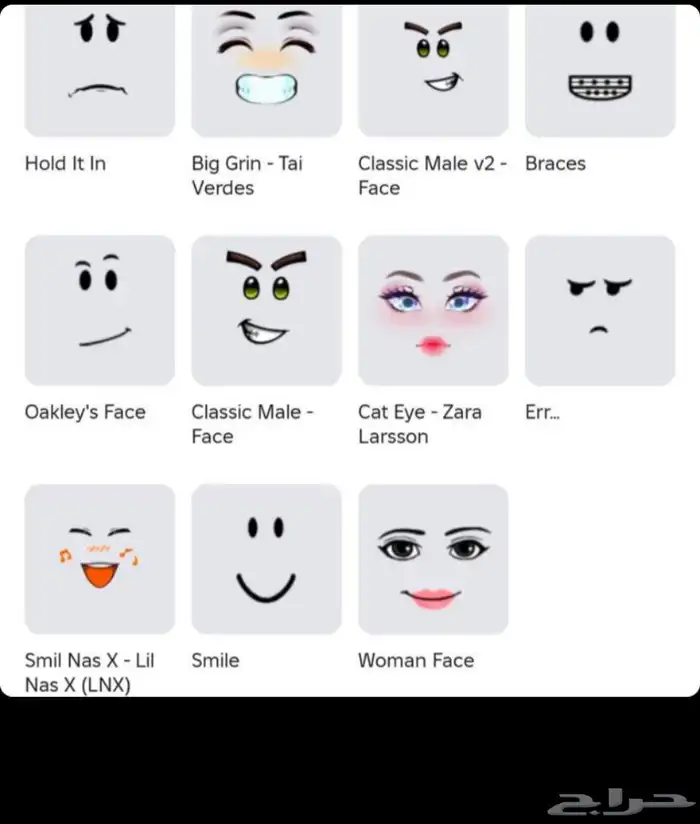700x824 pixels.
Task: Open the Braces face item
Action: coord(600,68)
